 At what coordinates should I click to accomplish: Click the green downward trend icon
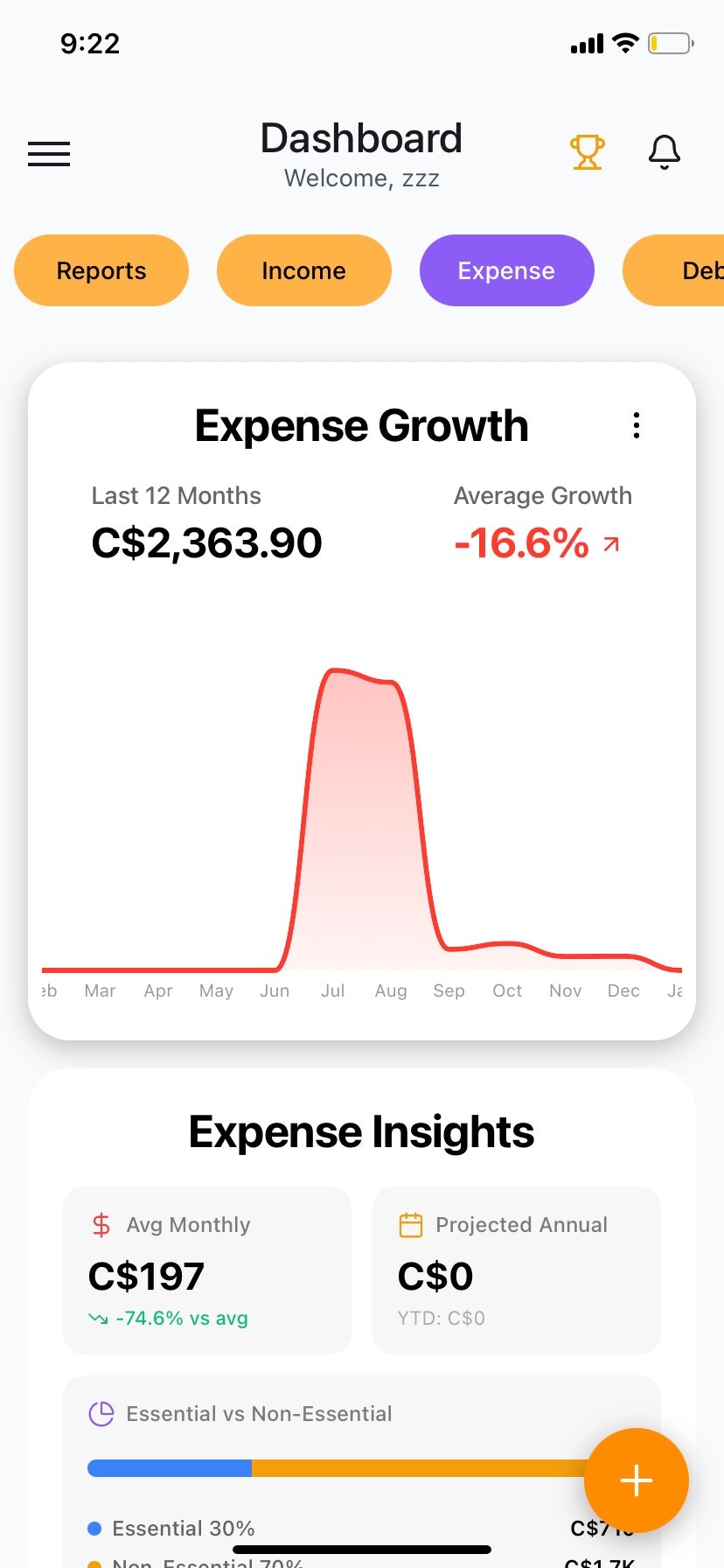point(99,1317)
